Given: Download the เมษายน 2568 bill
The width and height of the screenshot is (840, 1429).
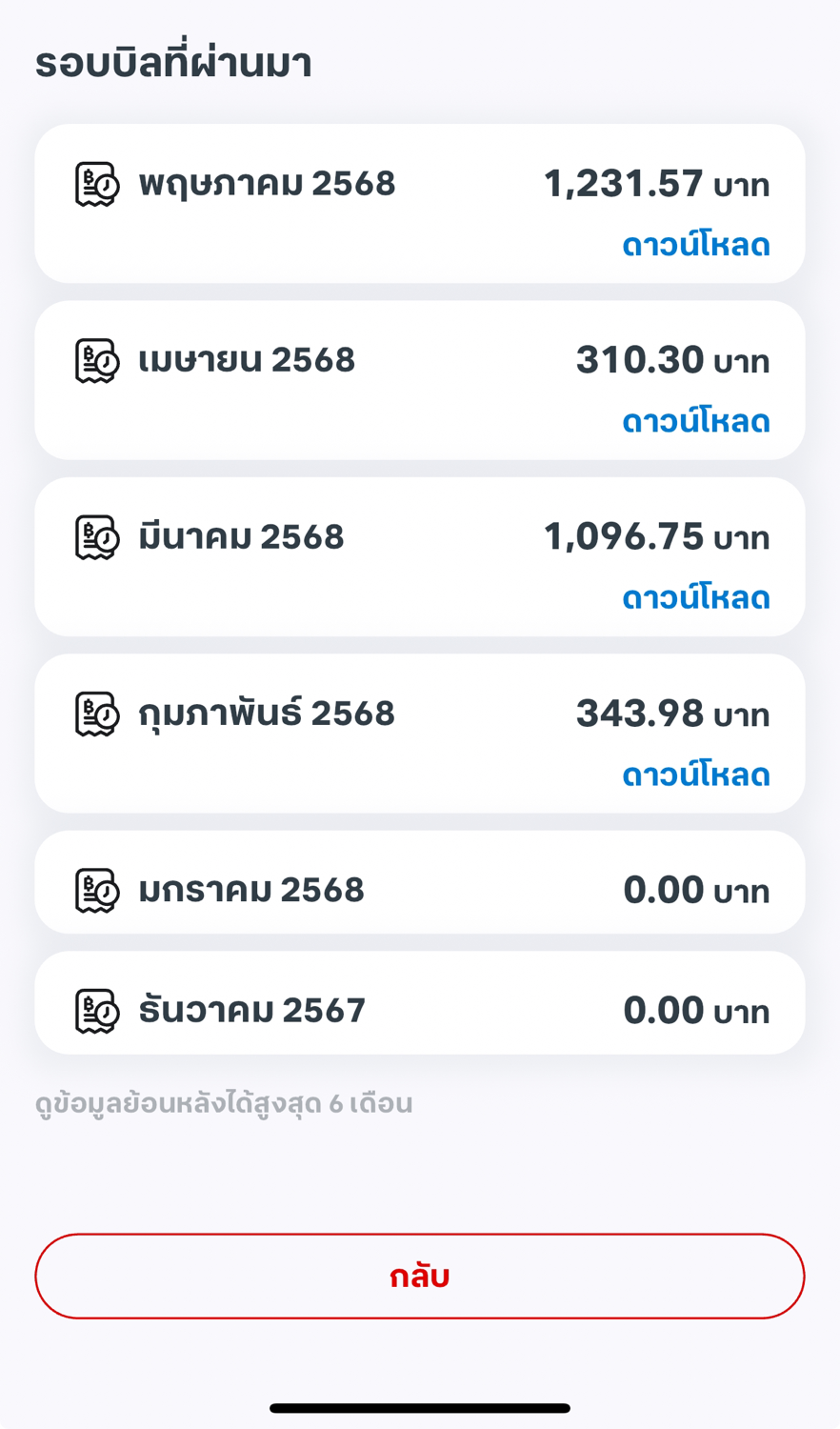Looking at the screenshot, I should click(x=695, y=422).
